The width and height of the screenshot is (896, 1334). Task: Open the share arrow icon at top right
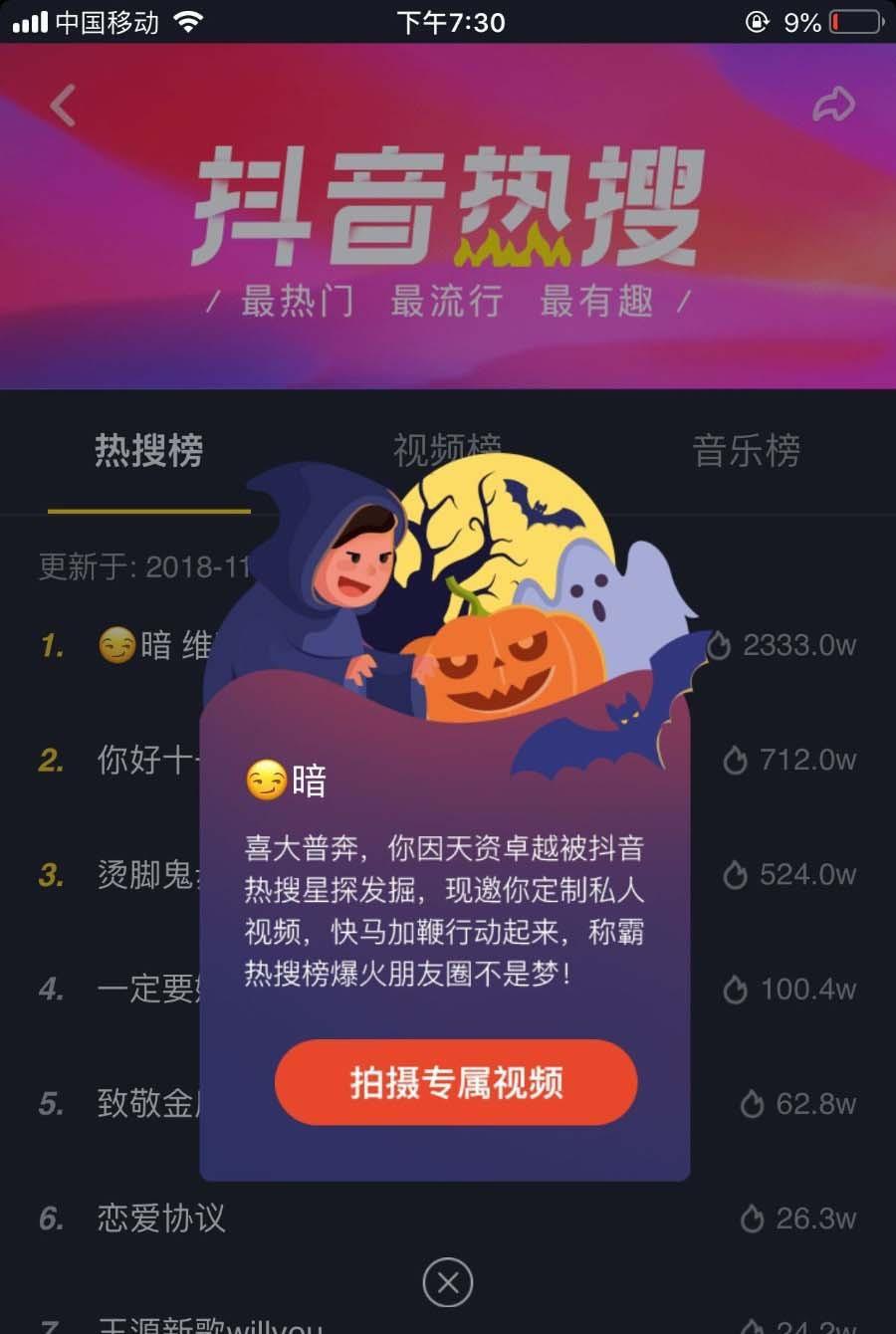click(x=835, y=105)
